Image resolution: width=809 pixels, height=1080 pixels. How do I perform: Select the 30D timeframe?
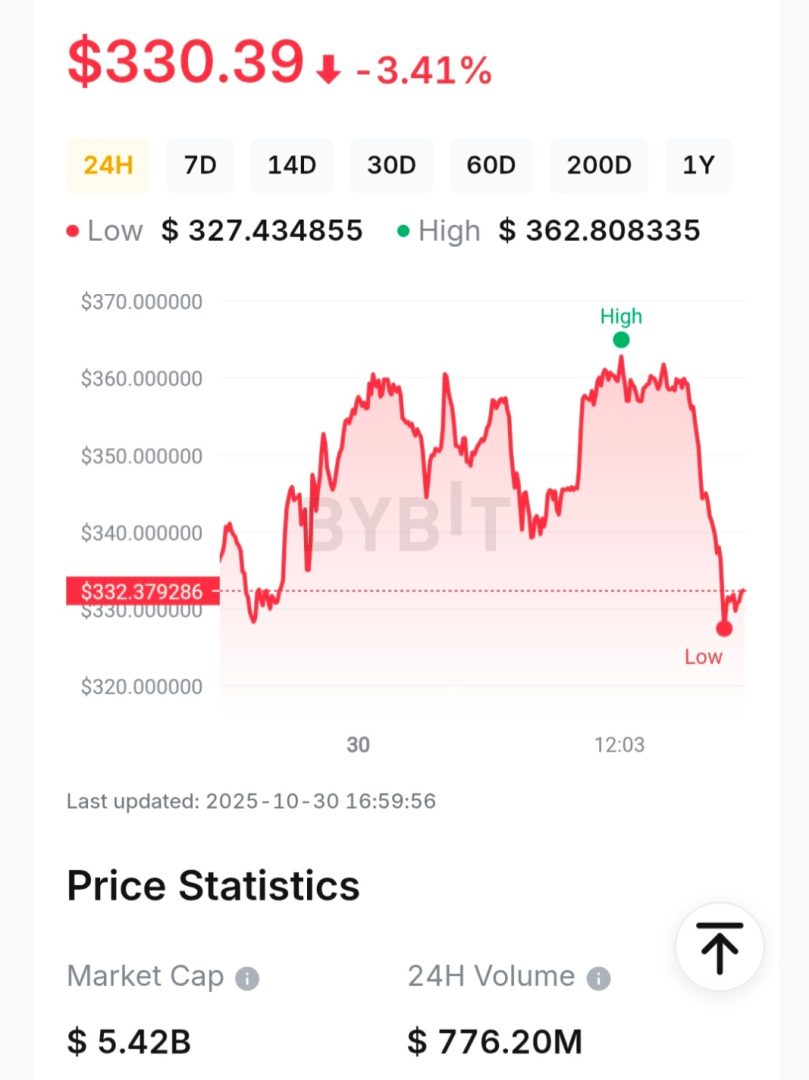coord(391,165)
